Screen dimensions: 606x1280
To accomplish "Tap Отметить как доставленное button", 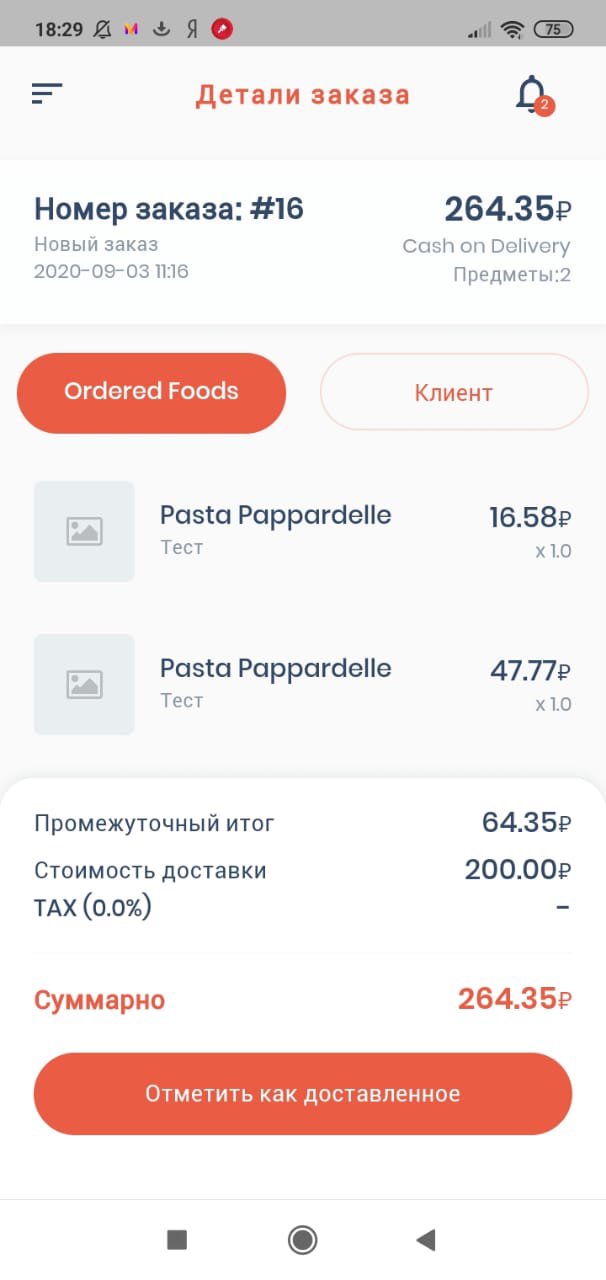I will (x=303, y=1093).
